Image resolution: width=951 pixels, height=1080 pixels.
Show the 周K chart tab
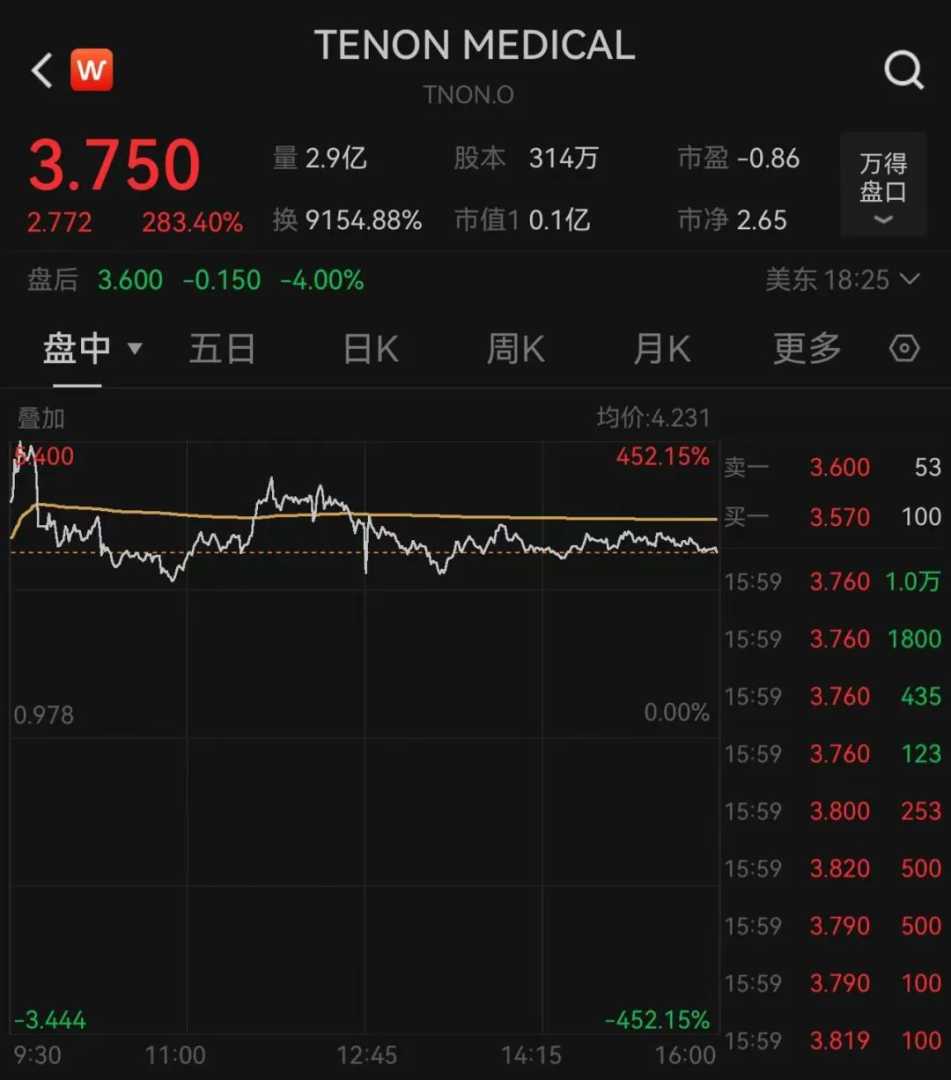coord(515,349)
